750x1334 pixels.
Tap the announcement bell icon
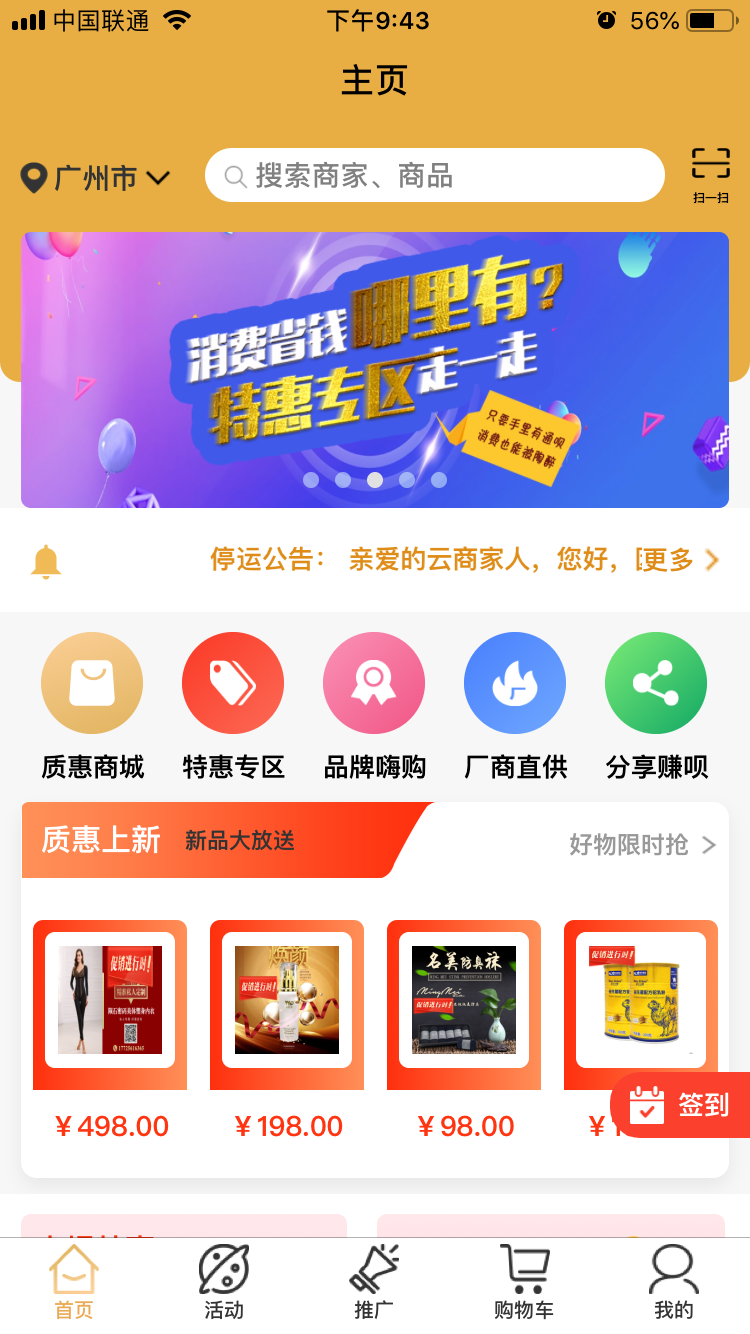pyautogui.click(x=44, y=560)
